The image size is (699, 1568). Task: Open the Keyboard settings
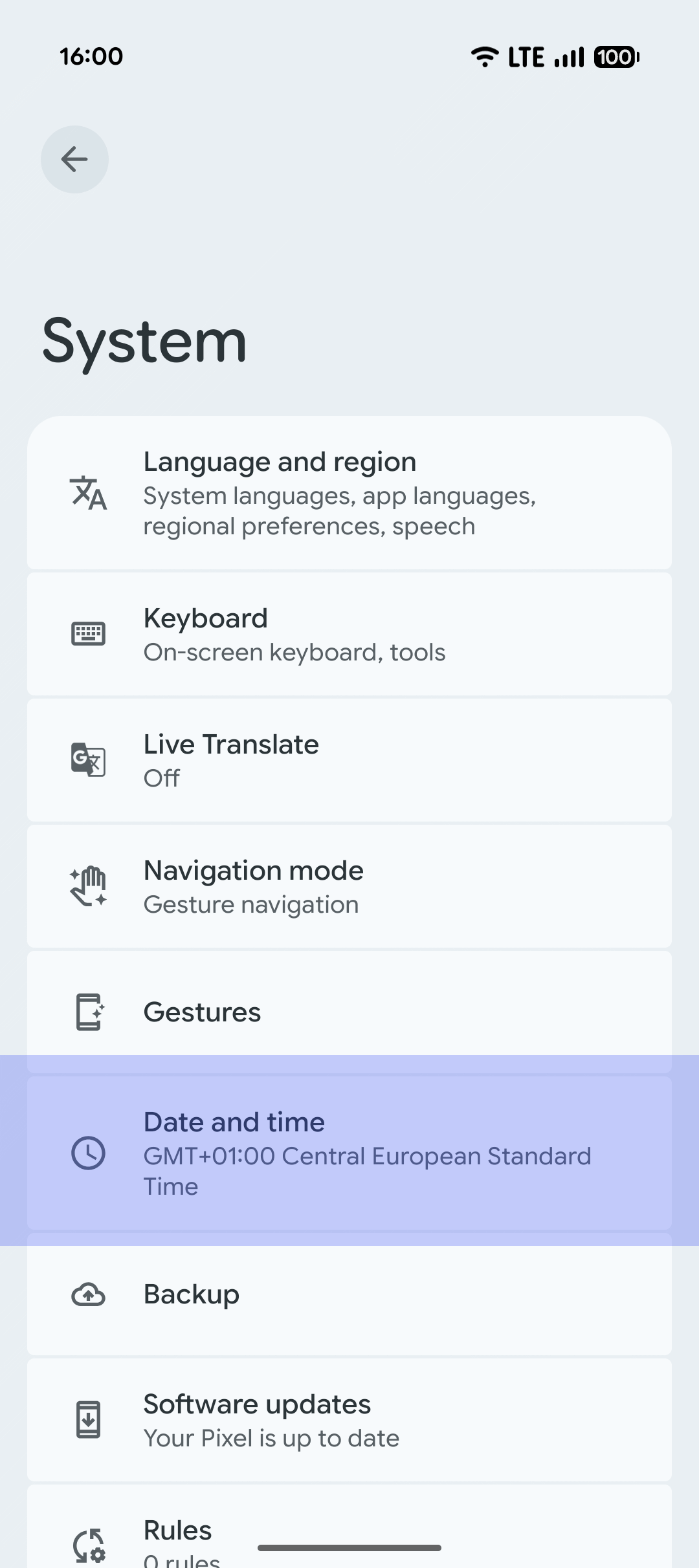coord(349,634)
